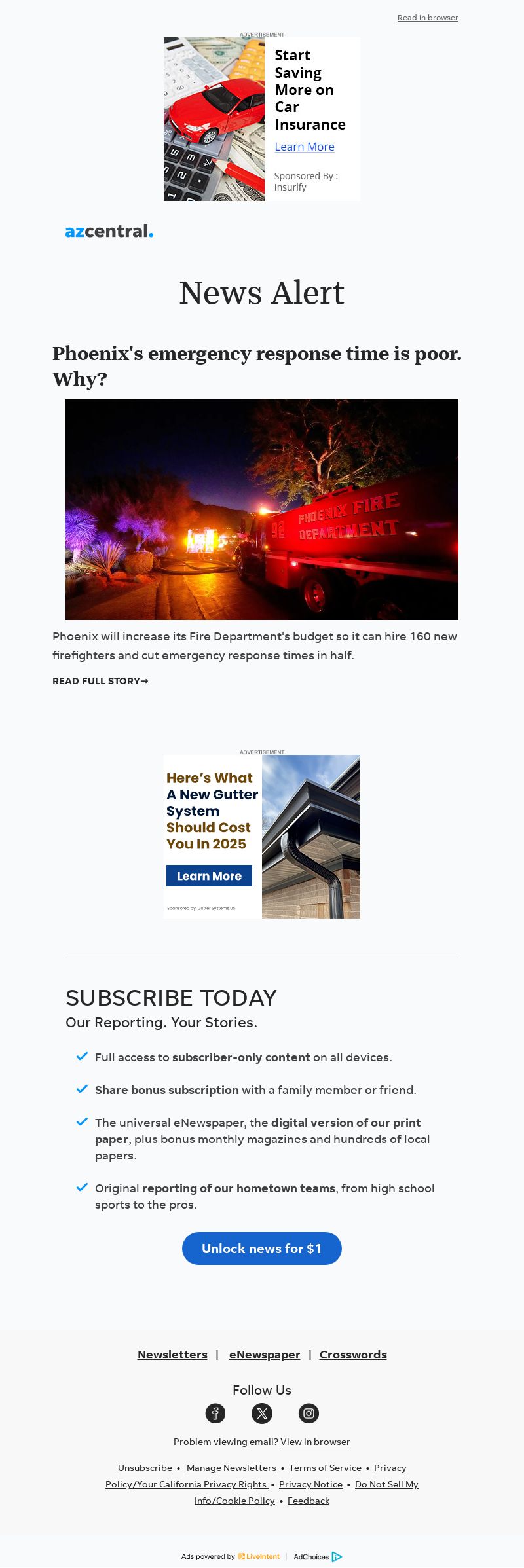Open the Crosswords link

[x=353, y=1355]
